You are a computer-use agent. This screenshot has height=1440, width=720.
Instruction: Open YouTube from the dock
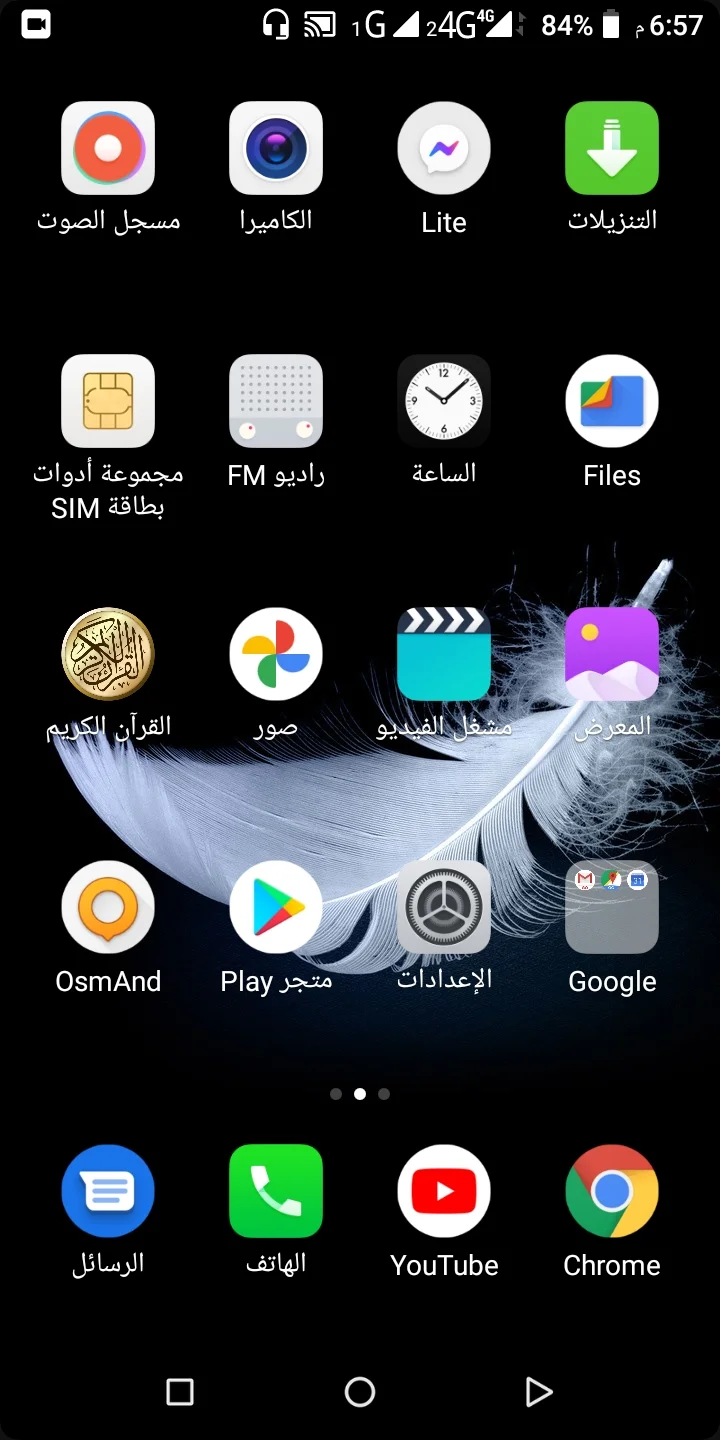[444, 1191]
